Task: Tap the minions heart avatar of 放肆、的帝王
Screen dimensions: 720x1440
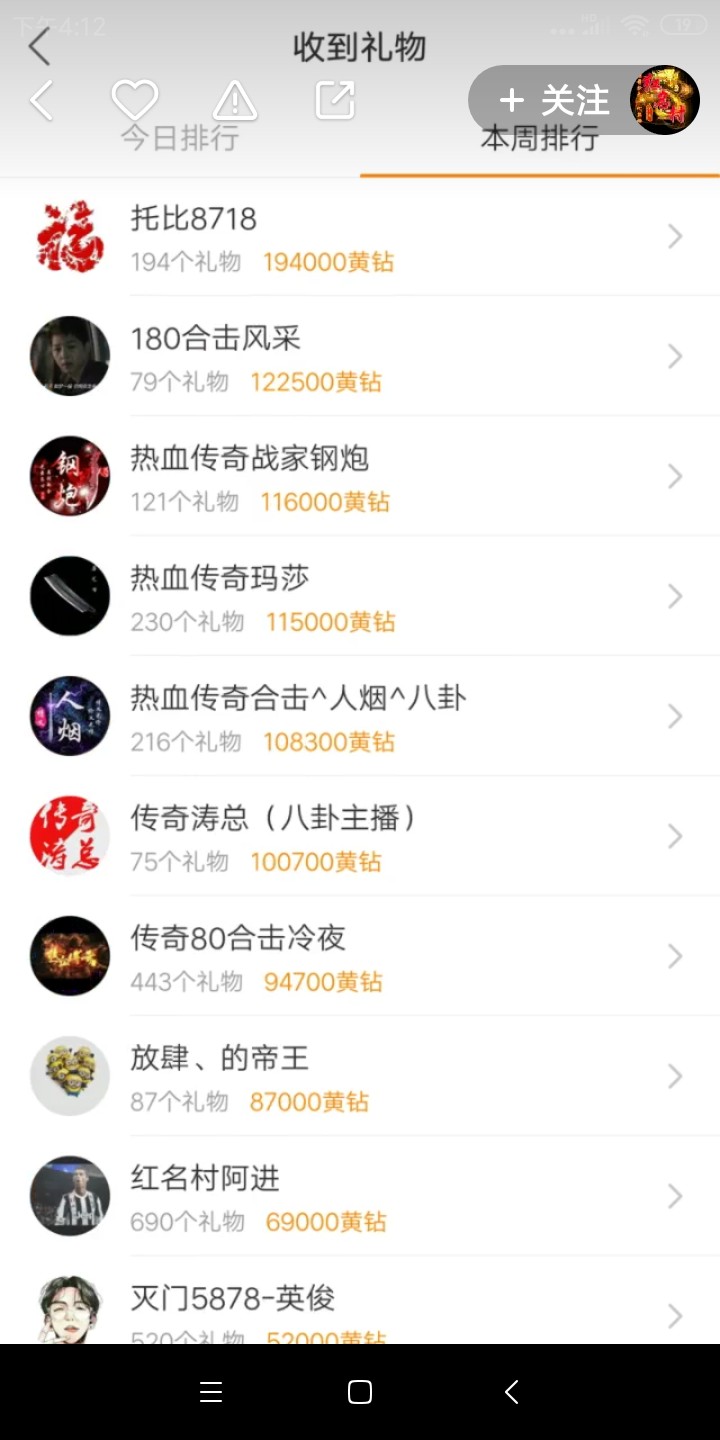Action: point(70,1075)
